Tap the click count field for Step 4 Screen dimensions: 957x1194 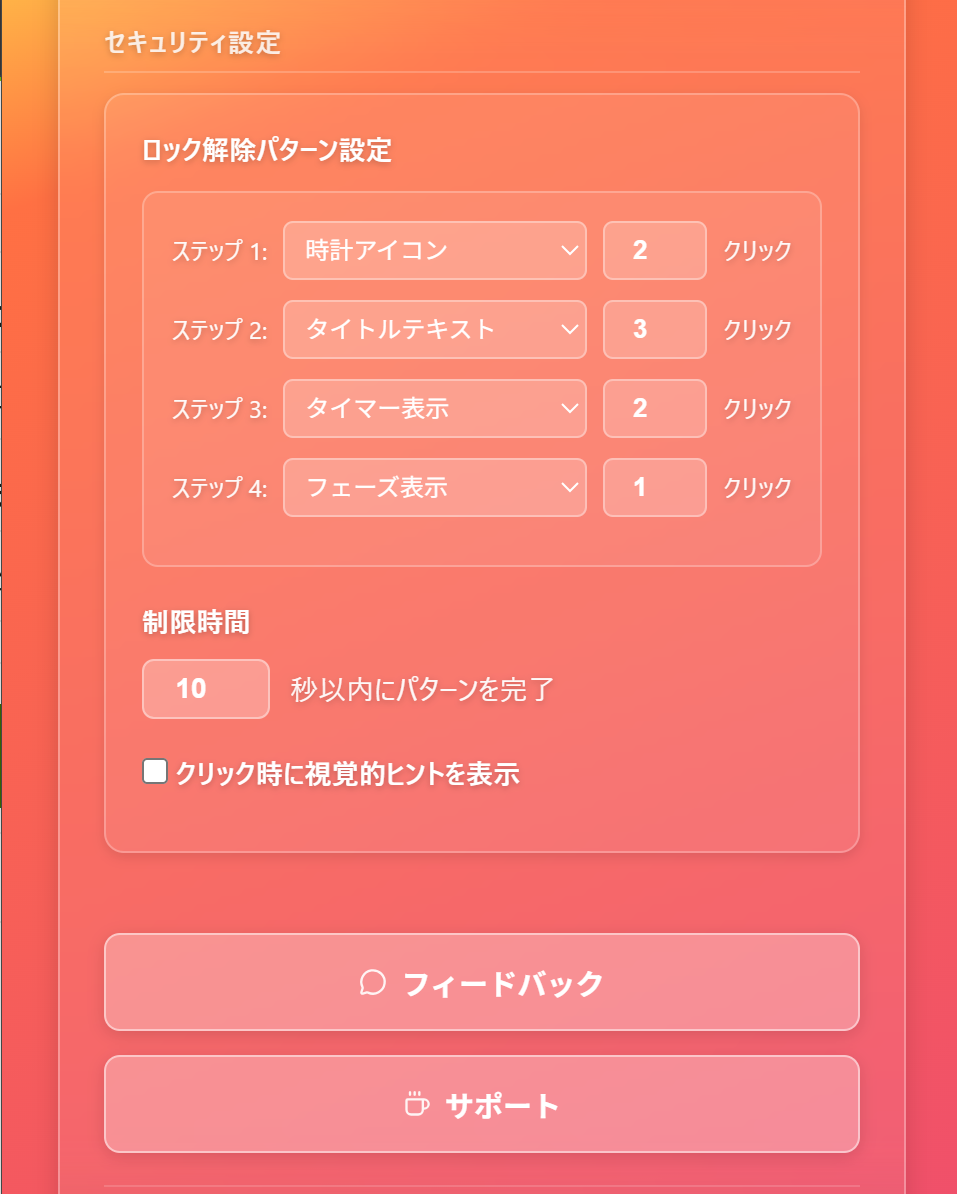coord(654,487)
